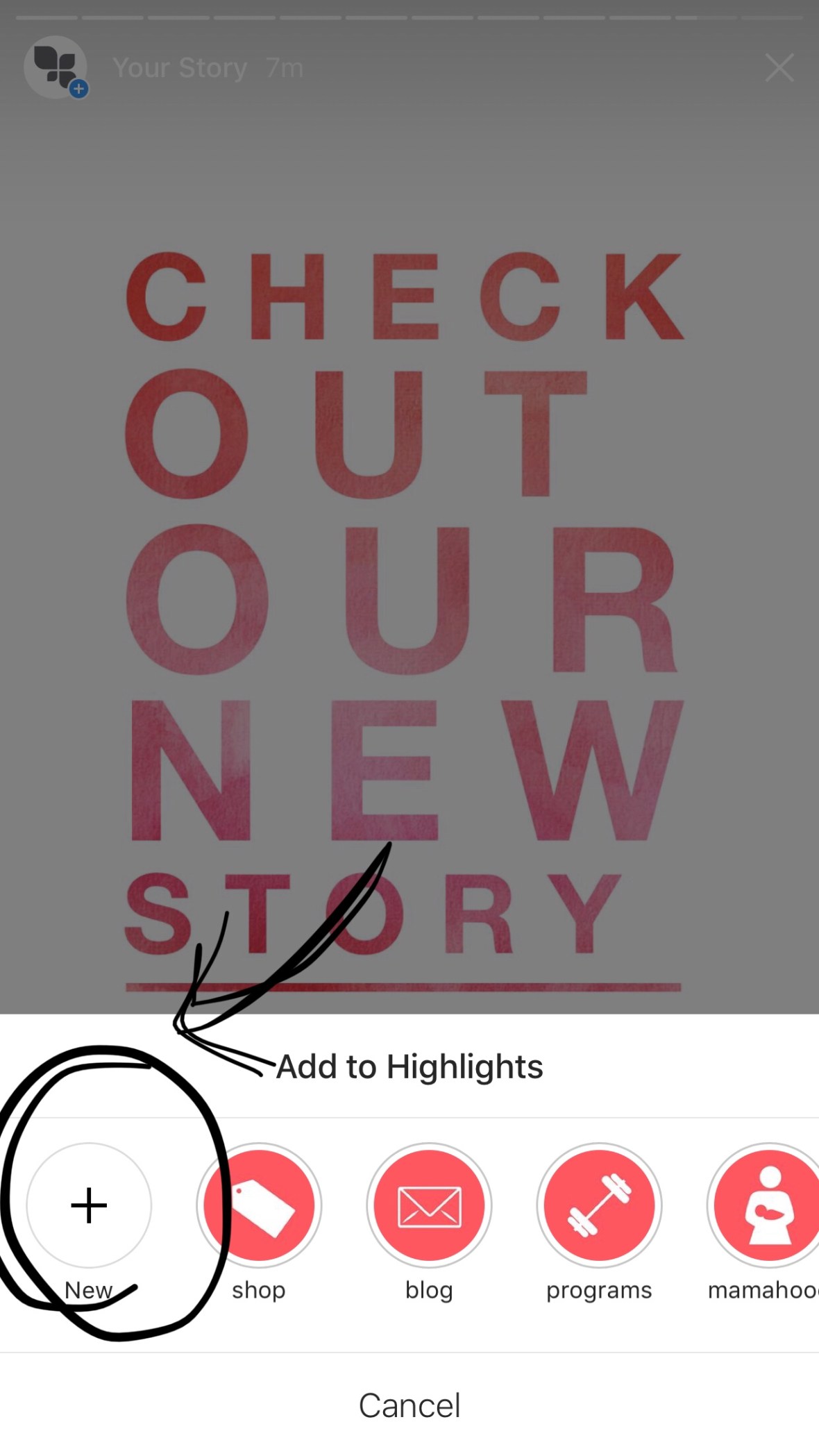The width and height of the screenshot is (819, 1456).
Task: Tap the Your Story profile picture
Action: pyautogui.click(x=56, y=67)
